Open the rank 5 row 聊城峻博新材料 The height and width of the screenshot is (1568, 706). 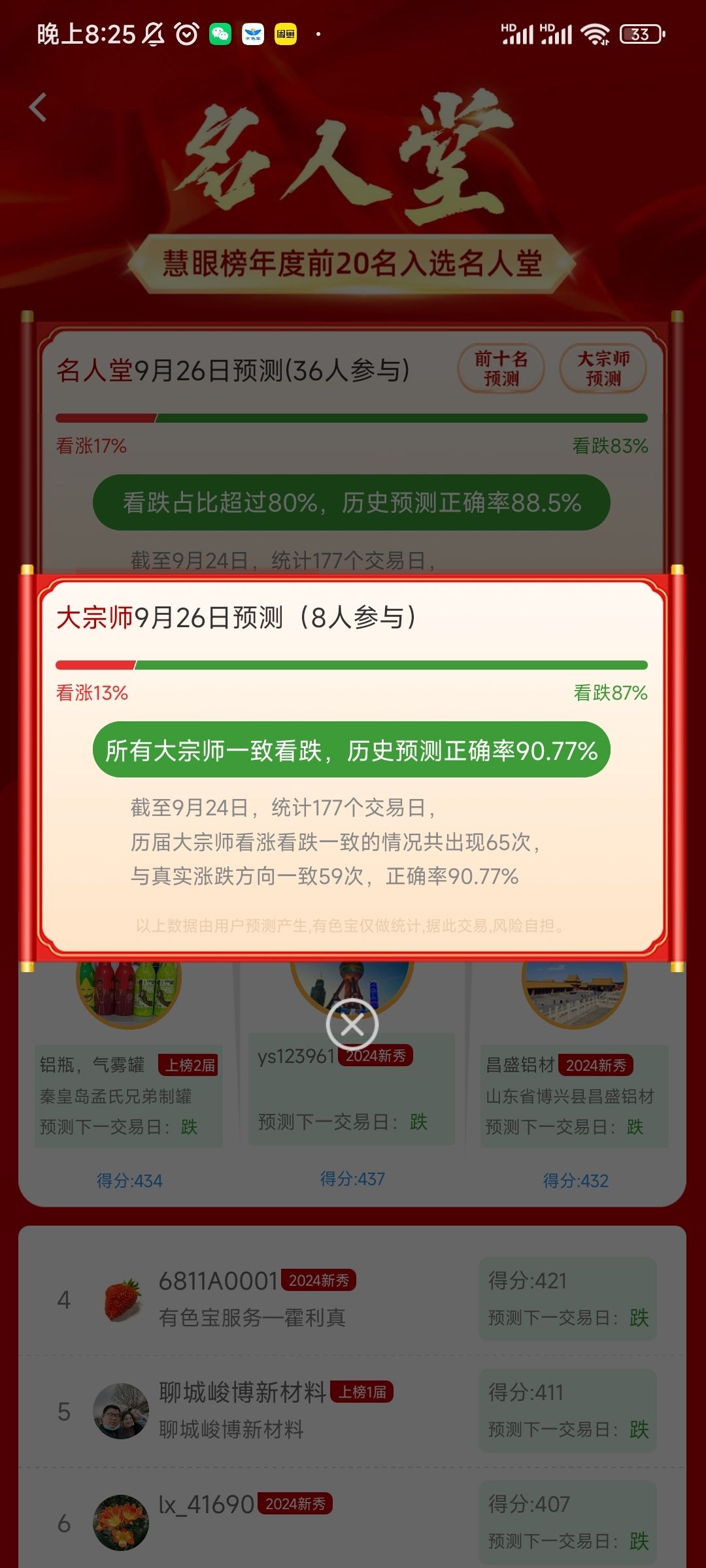click(352, 1411)
